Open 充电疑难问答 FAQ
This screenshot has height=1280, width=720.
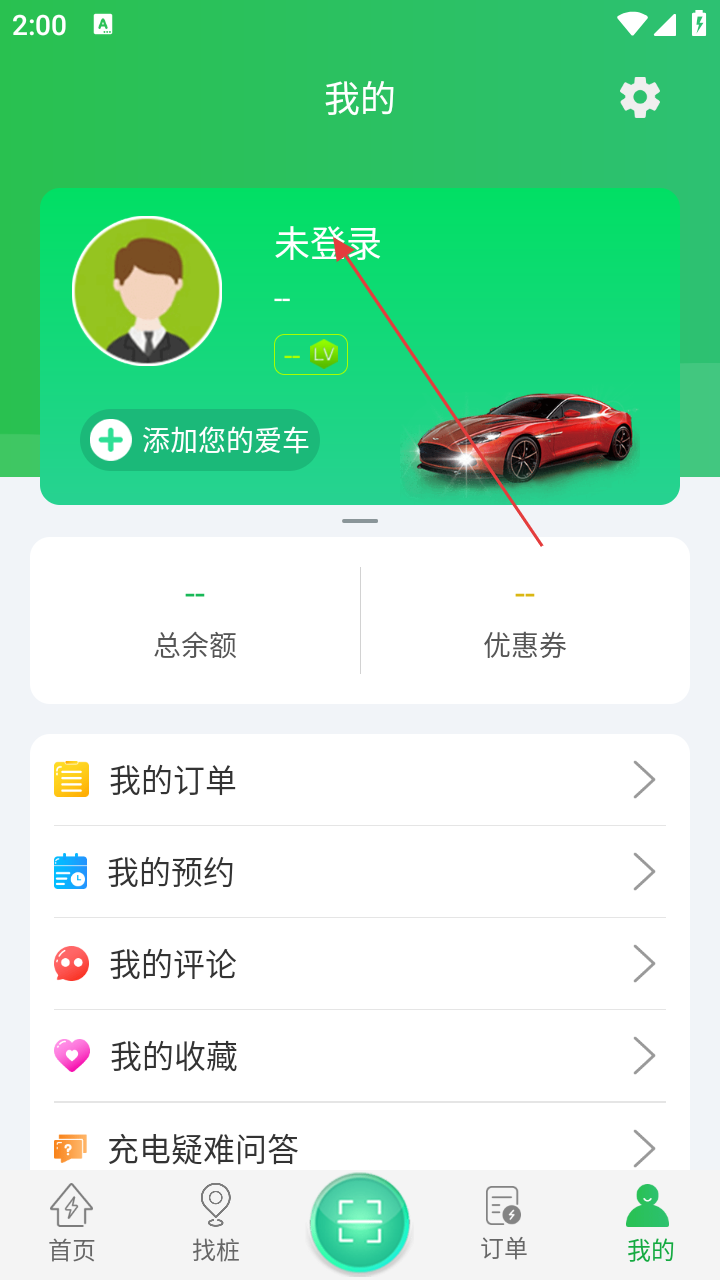click(x=360, y=1148)
